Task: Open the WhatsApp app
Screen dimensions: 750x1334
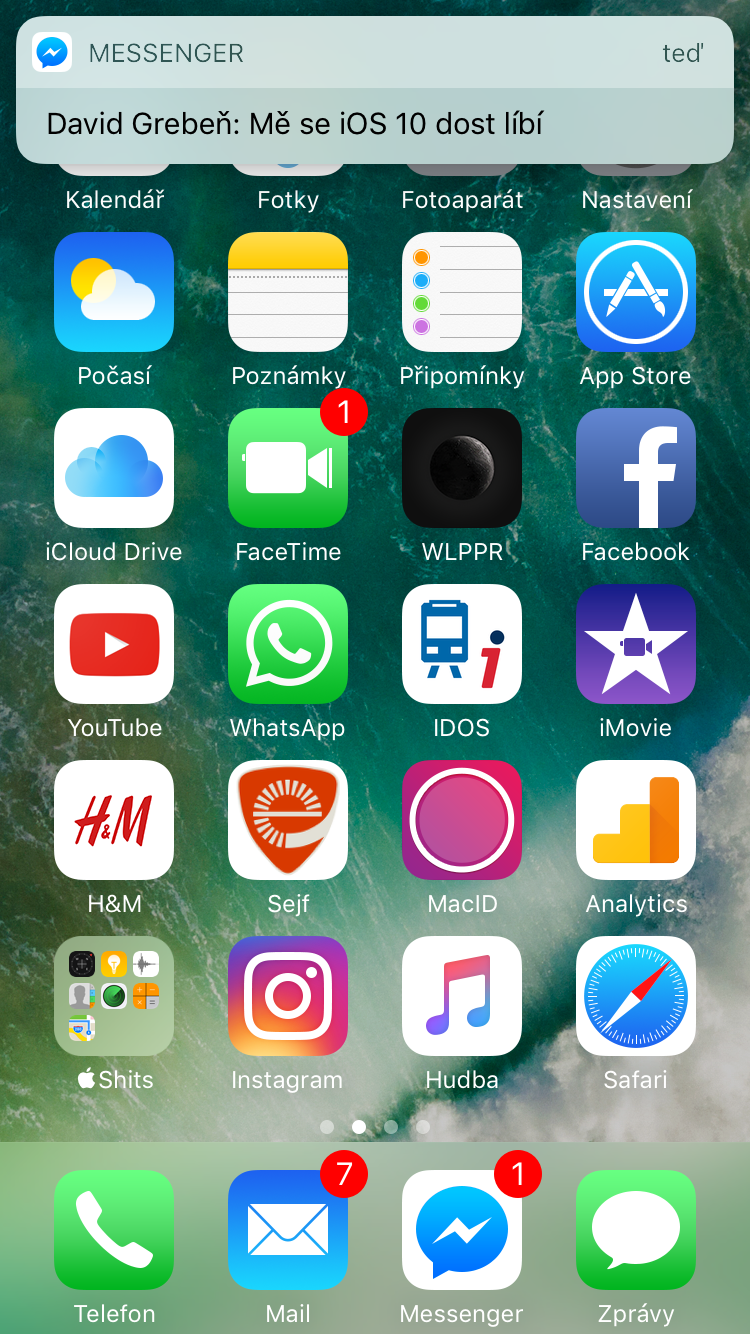Action: point(288,644)
